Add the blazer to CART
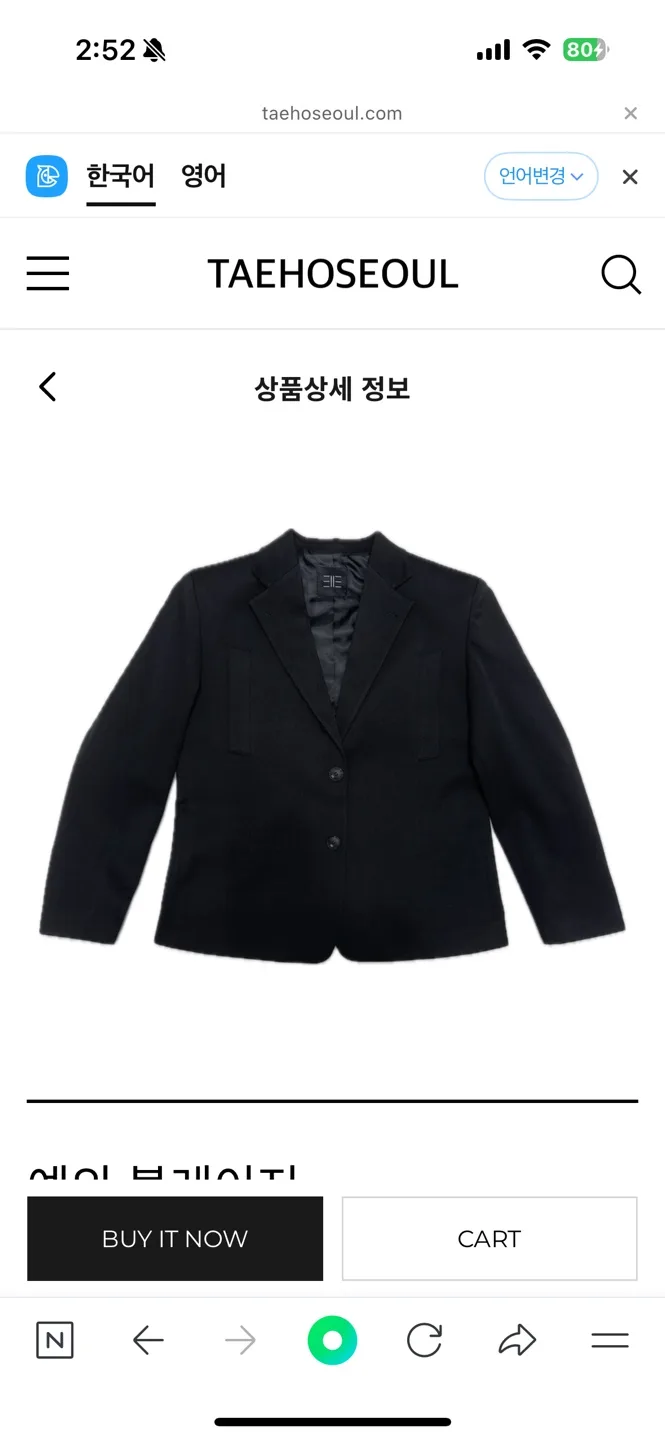Screen dimensions: 665x1440 [489, 1238]
